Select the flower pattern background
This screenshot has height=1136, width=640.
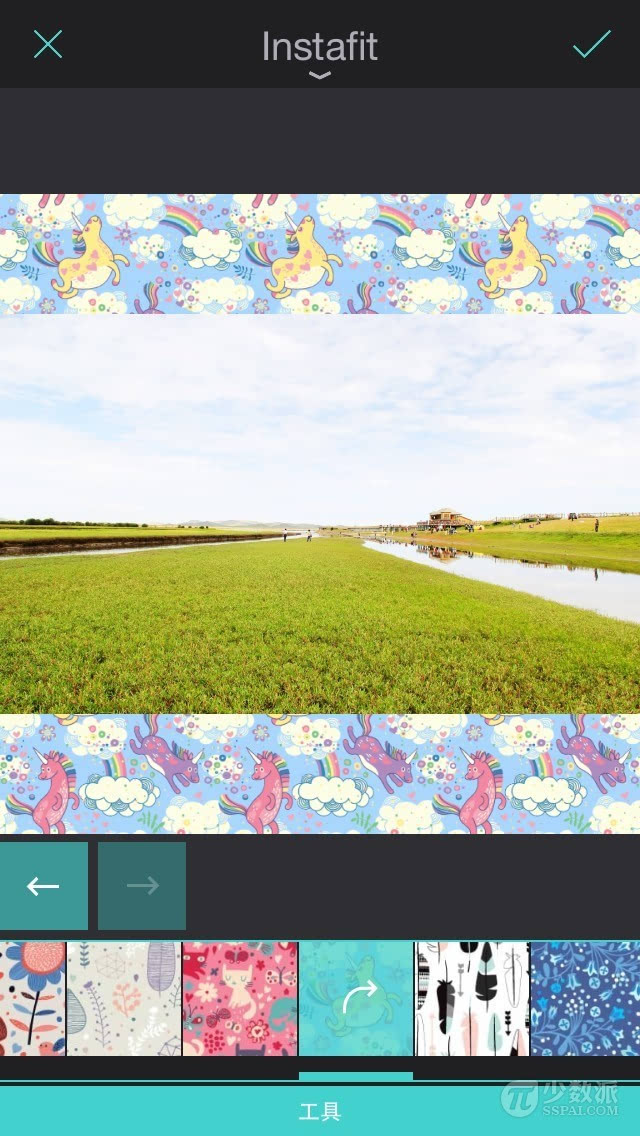[33, 998]
